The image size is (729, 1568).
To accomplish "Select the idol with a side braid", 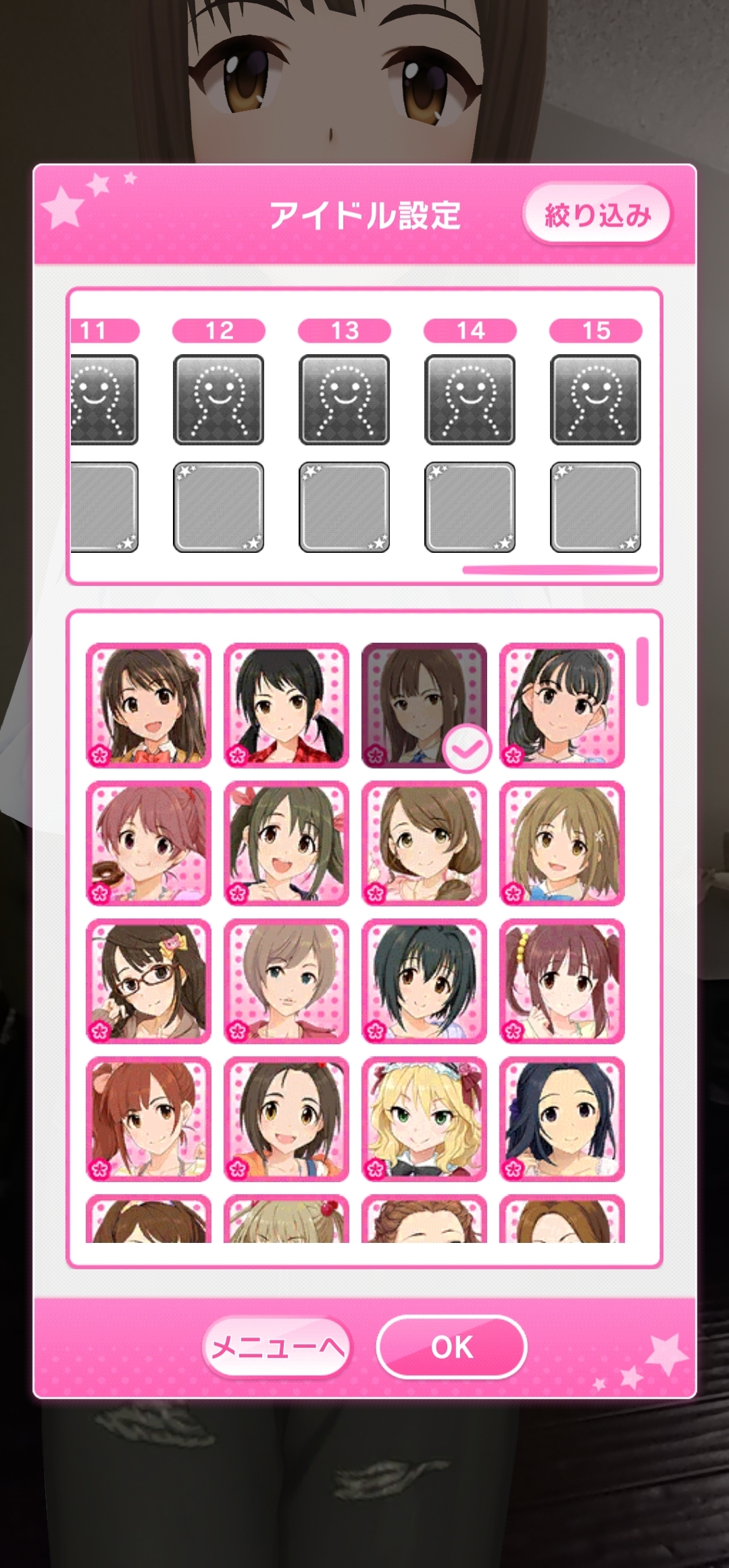I will (424, 843).
